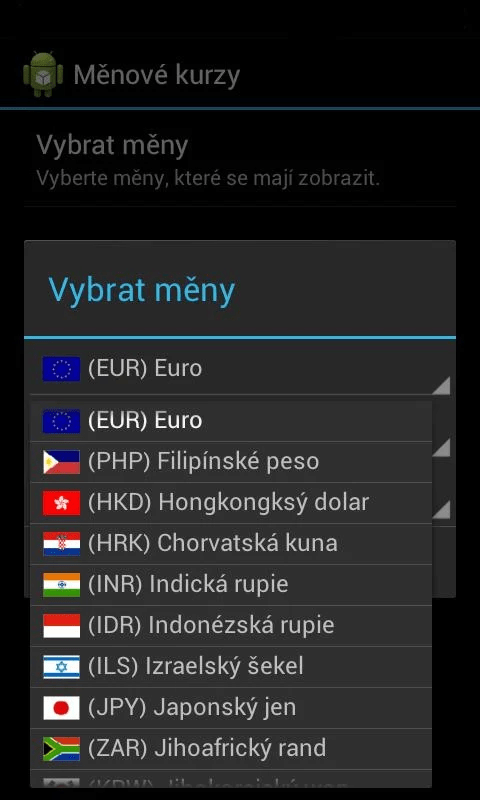
Task: Pick (ILS) Izraelský šekel
Action: 231,666
